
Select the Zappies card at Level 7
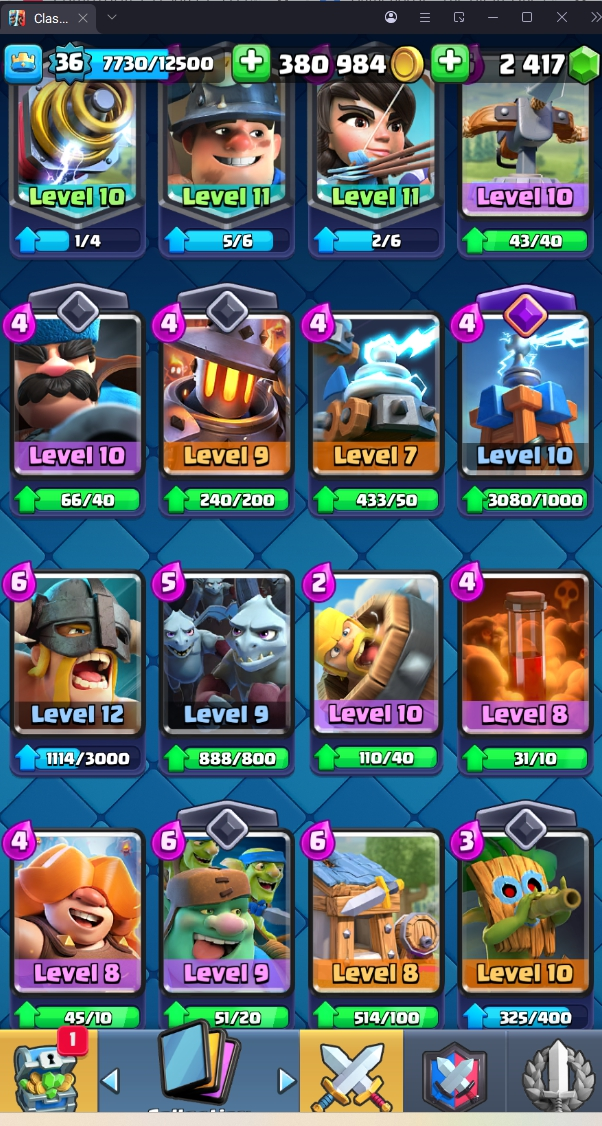tap(375, 400)
